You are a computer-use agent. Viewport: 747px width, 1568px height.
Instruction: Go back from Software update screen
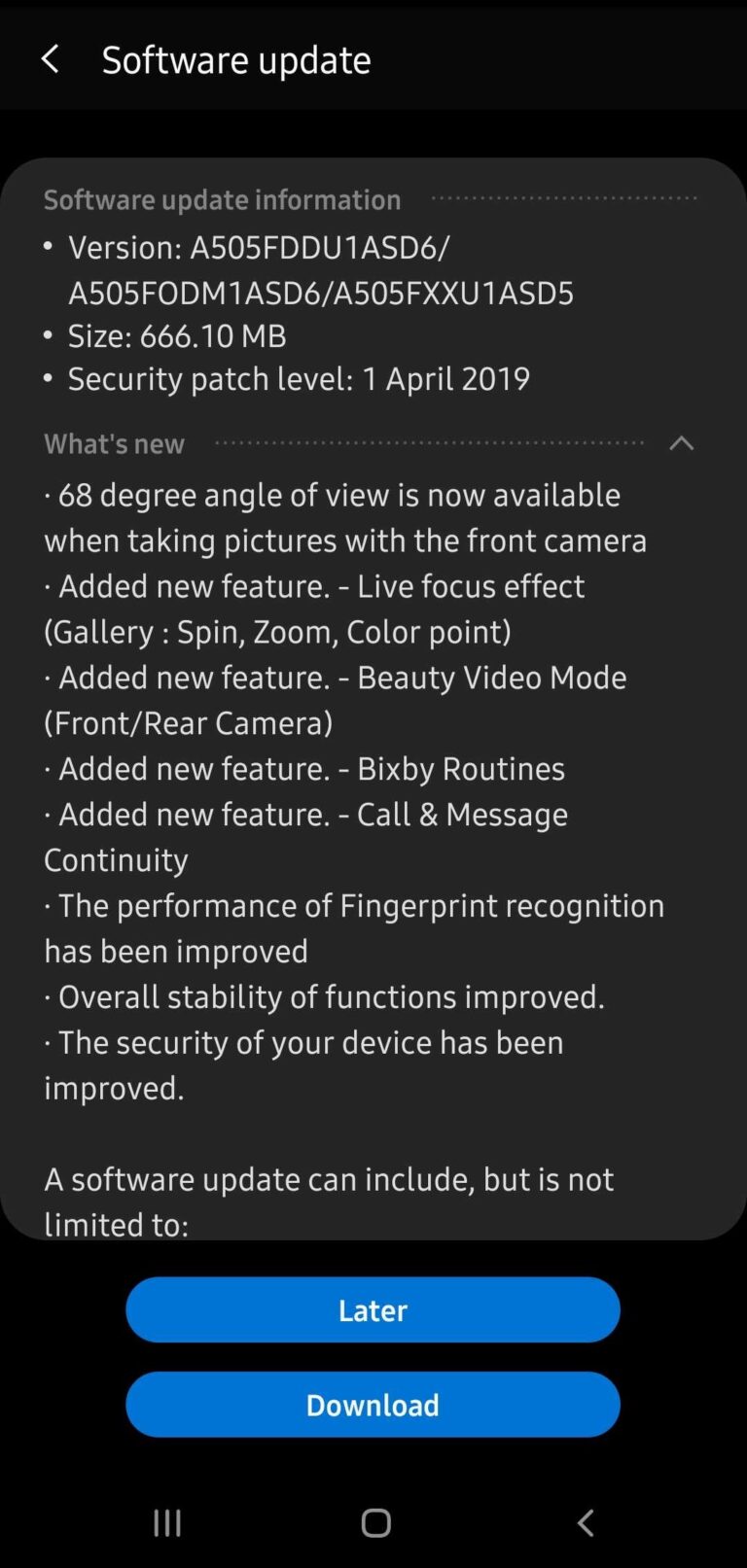point(51,59)
